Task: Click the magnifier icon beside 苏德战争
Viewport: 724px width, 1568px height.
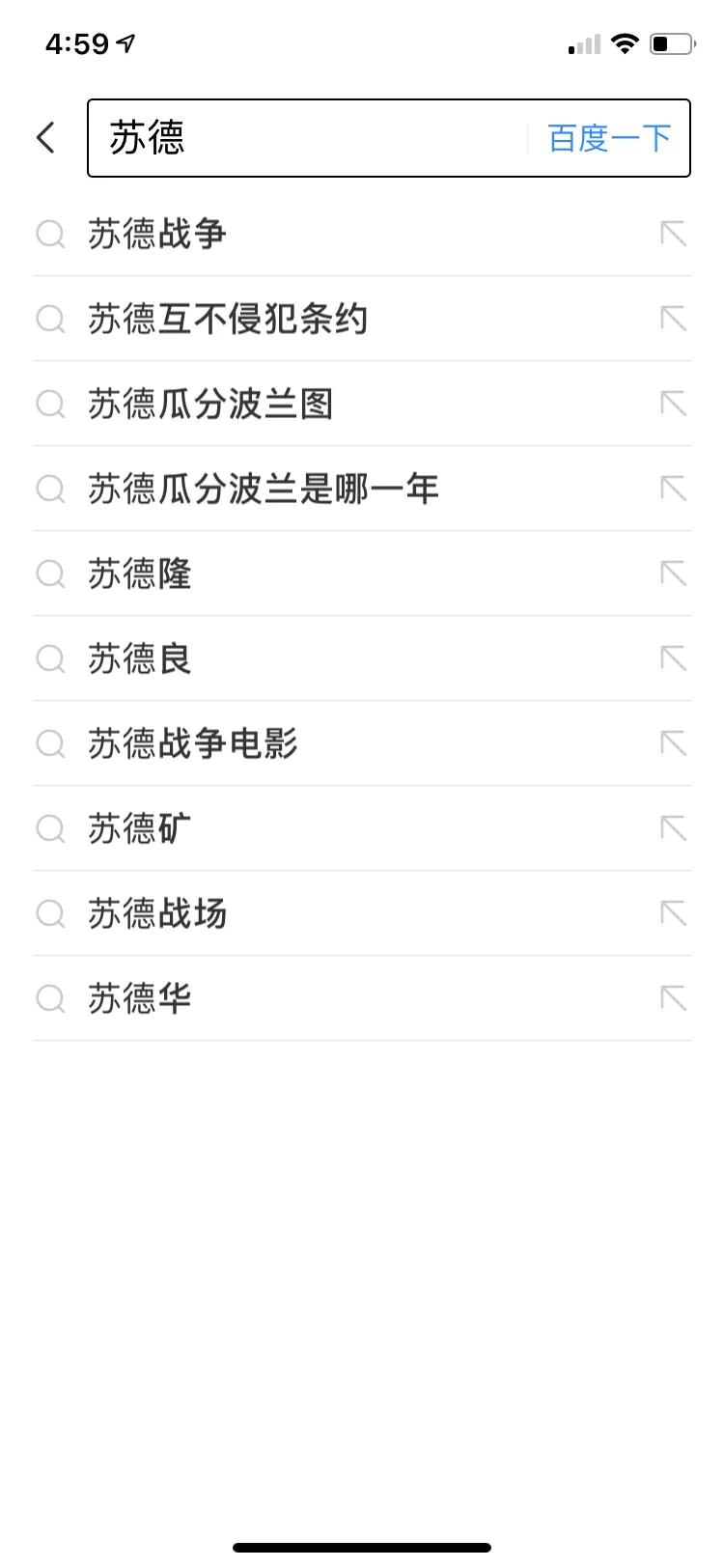Action: pyautogui.click(x=50, y=235)
